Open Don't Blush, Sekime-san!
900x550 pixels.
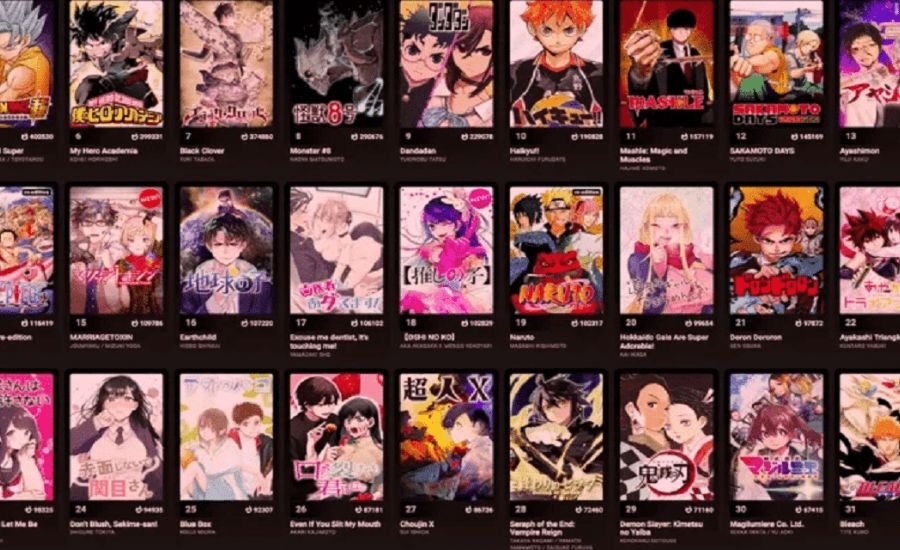(x=116, y=436)
